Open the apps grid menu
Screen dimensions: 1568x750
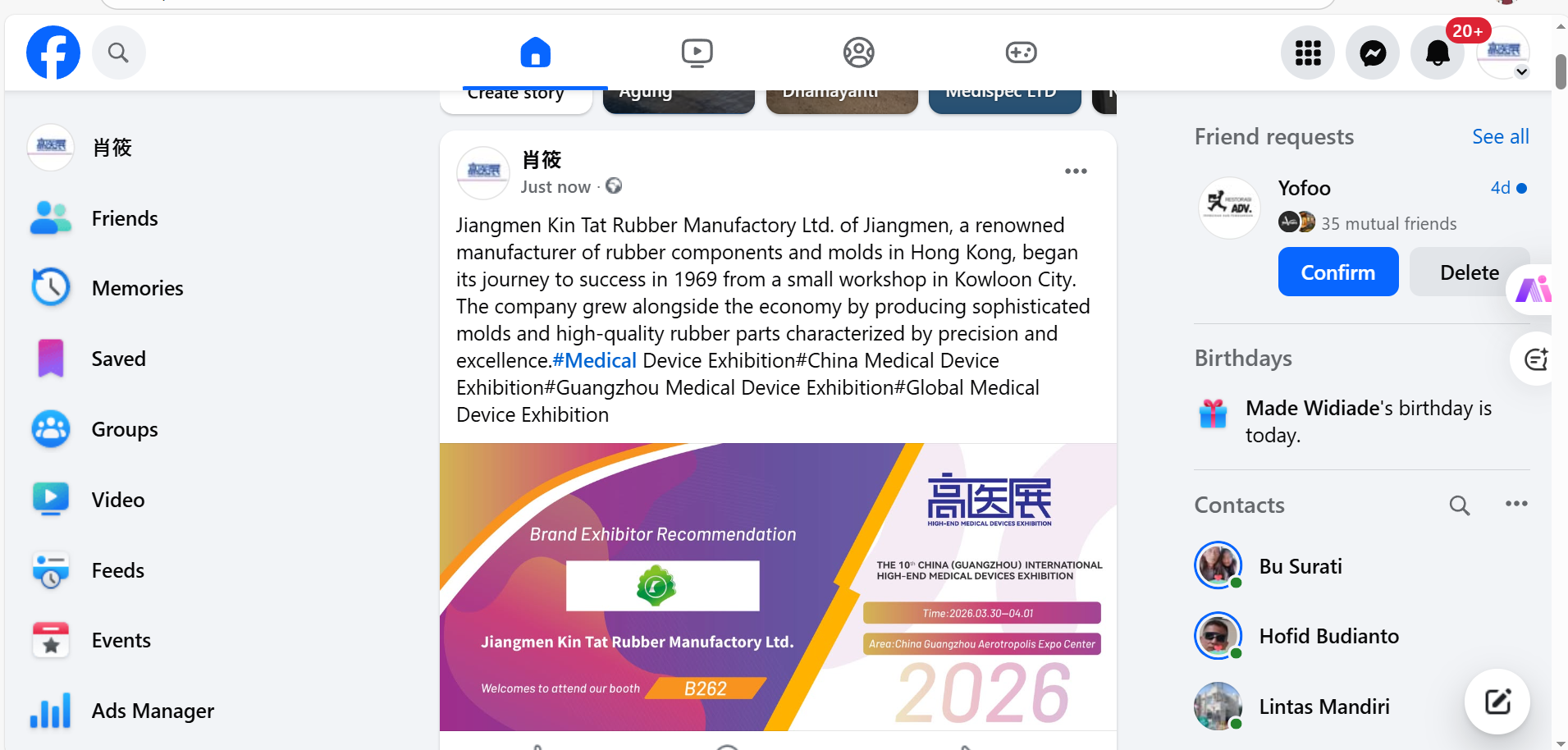click(x=1307, y=53)
